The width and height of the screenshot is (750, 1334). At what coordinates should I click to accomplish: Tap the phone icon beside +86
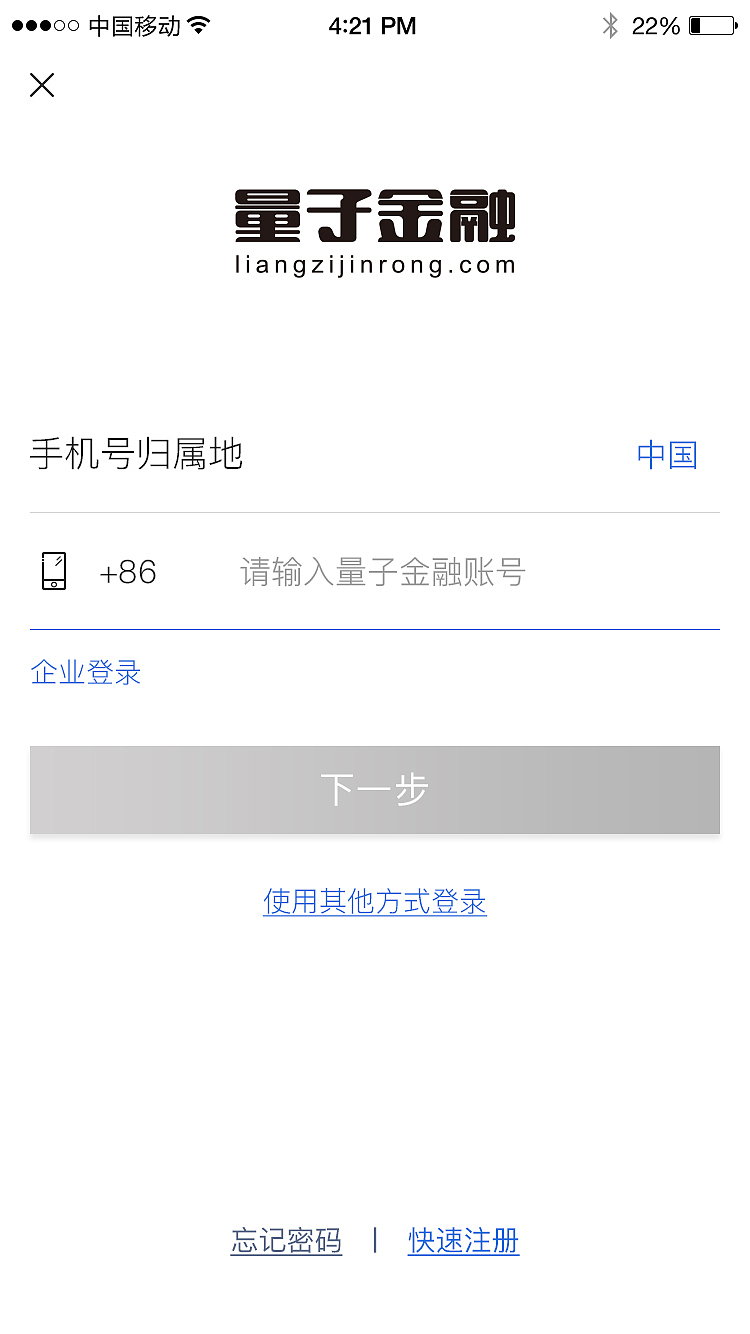coord(54,571)
